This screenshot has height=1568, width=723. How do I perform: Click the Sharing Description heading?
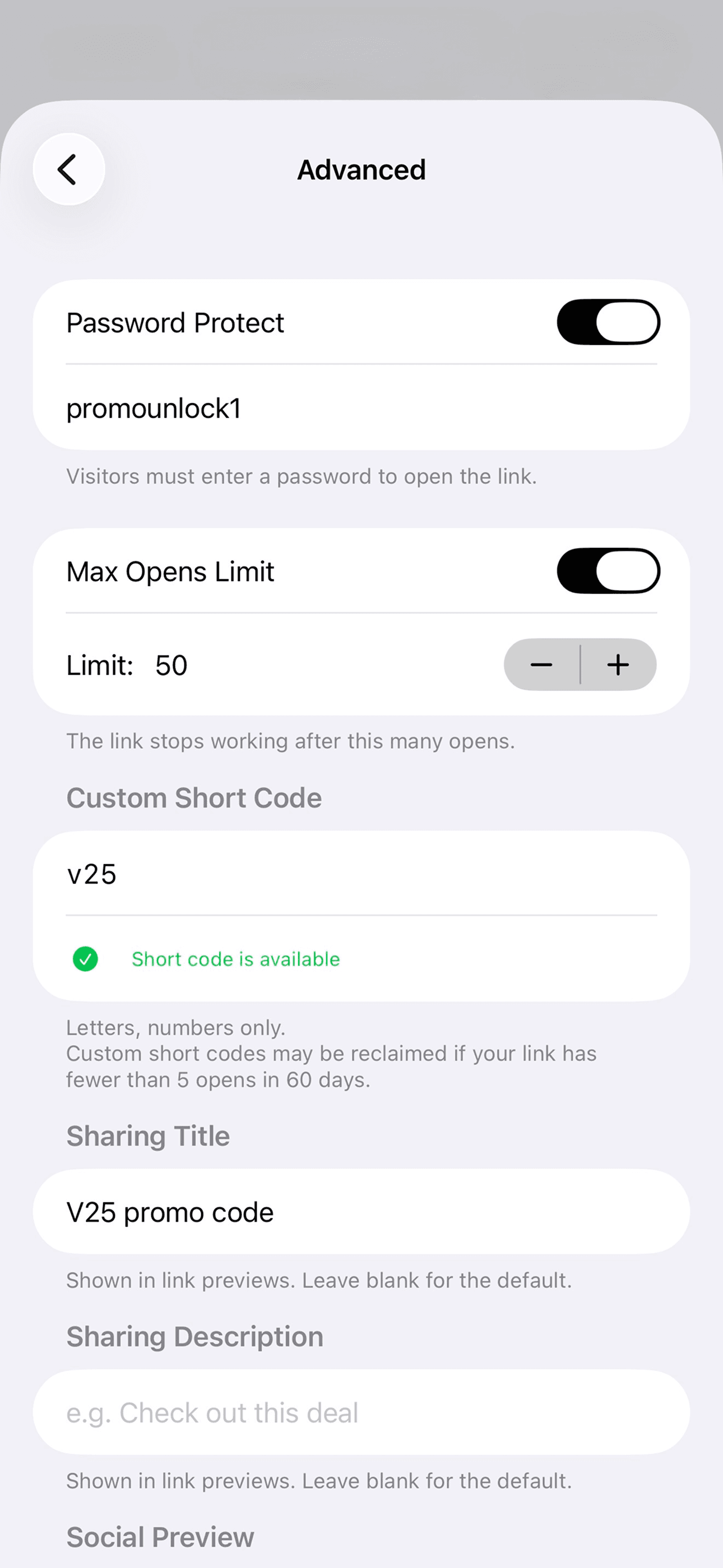[x=194, y=1337]
